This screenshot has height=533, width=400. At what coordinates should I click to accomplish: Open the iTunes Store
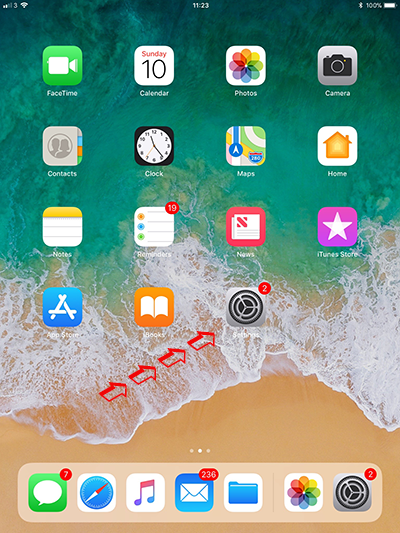[x=337, y=226]
